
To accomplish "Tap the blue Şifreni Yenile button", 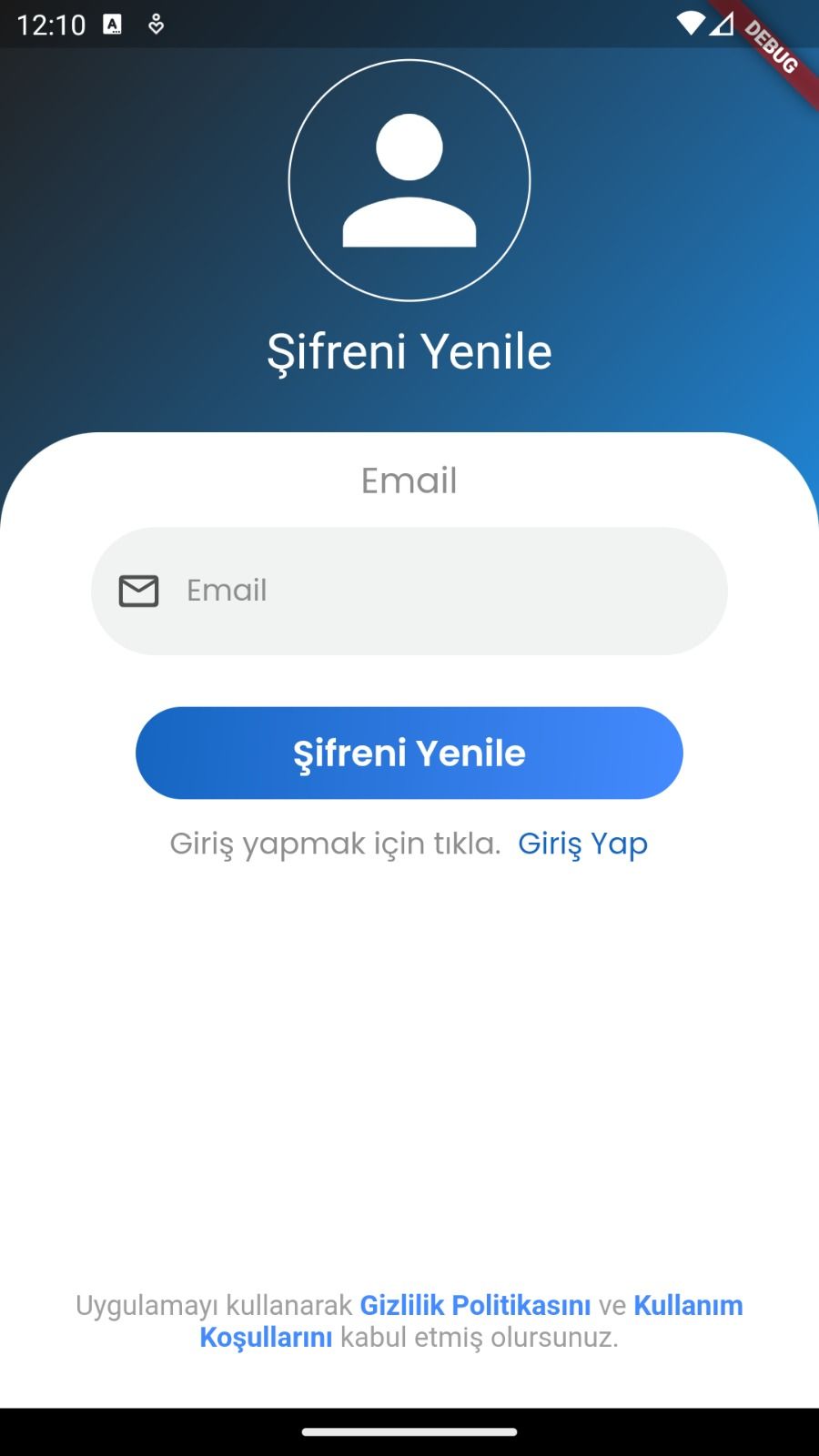I will (x=409, y=753).
